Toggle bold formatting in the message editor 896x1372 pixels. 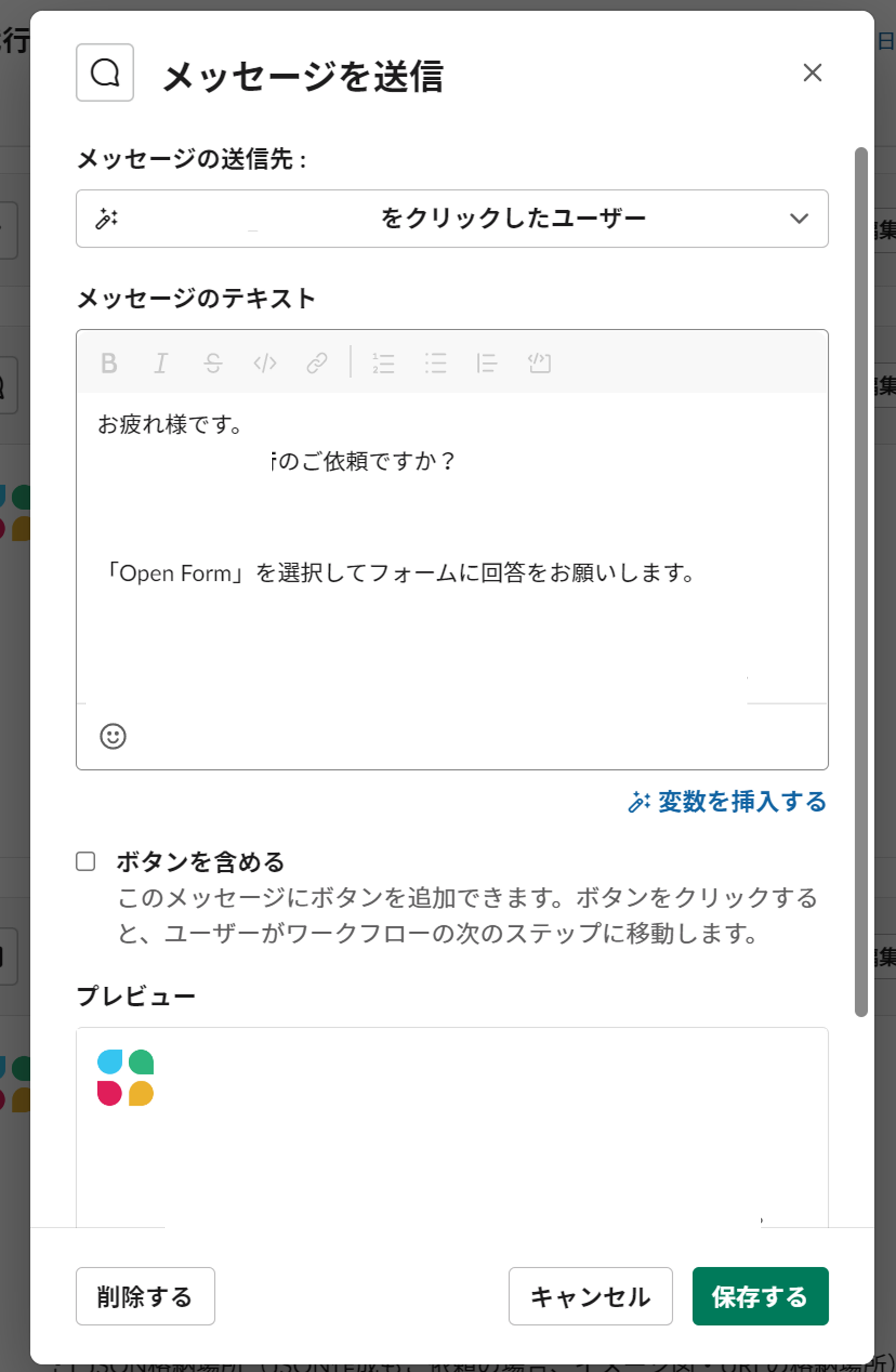[110, 363]
